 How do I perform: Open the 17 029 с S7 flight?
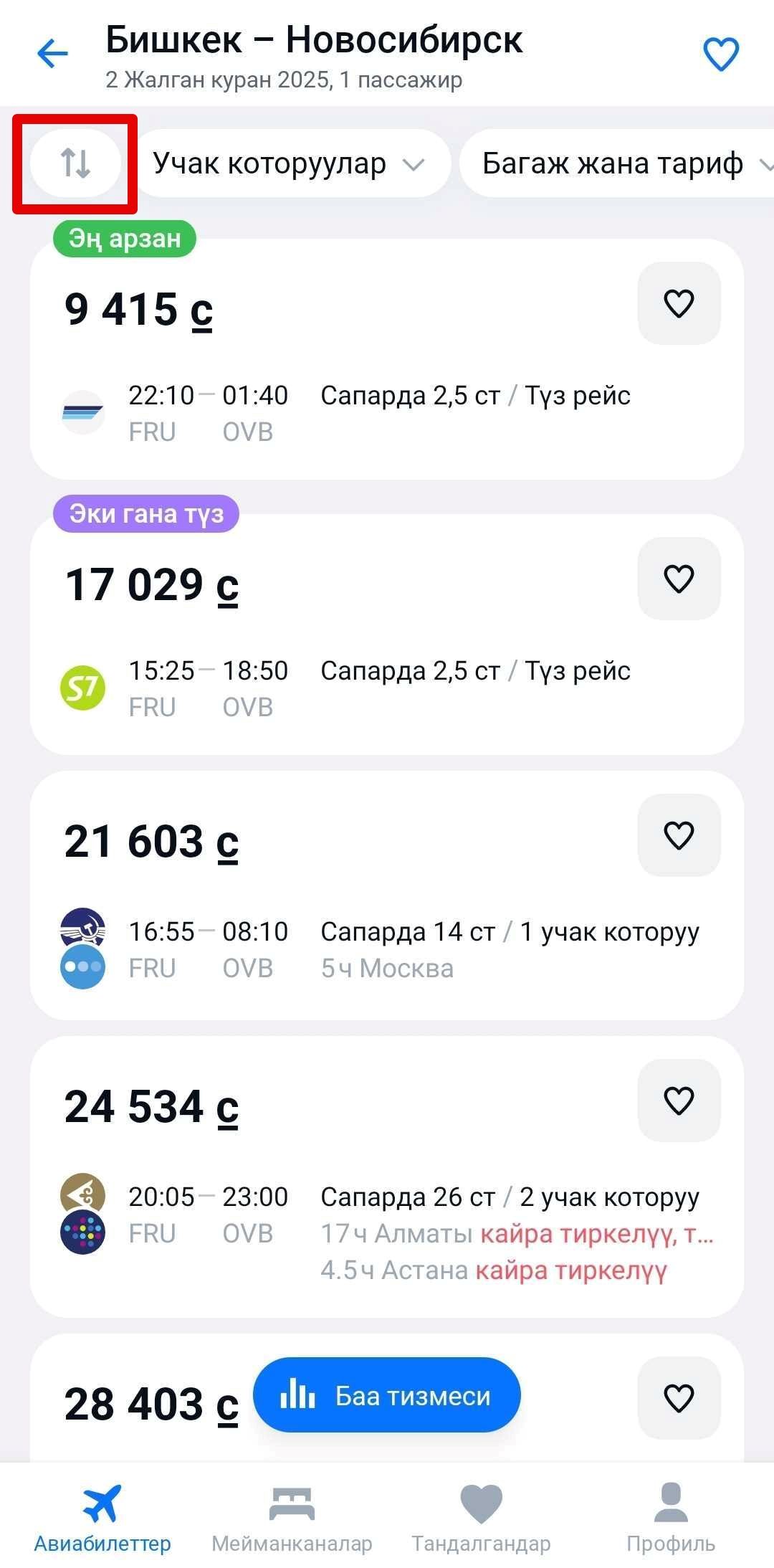pyautogui.click(x=387, y=635)
